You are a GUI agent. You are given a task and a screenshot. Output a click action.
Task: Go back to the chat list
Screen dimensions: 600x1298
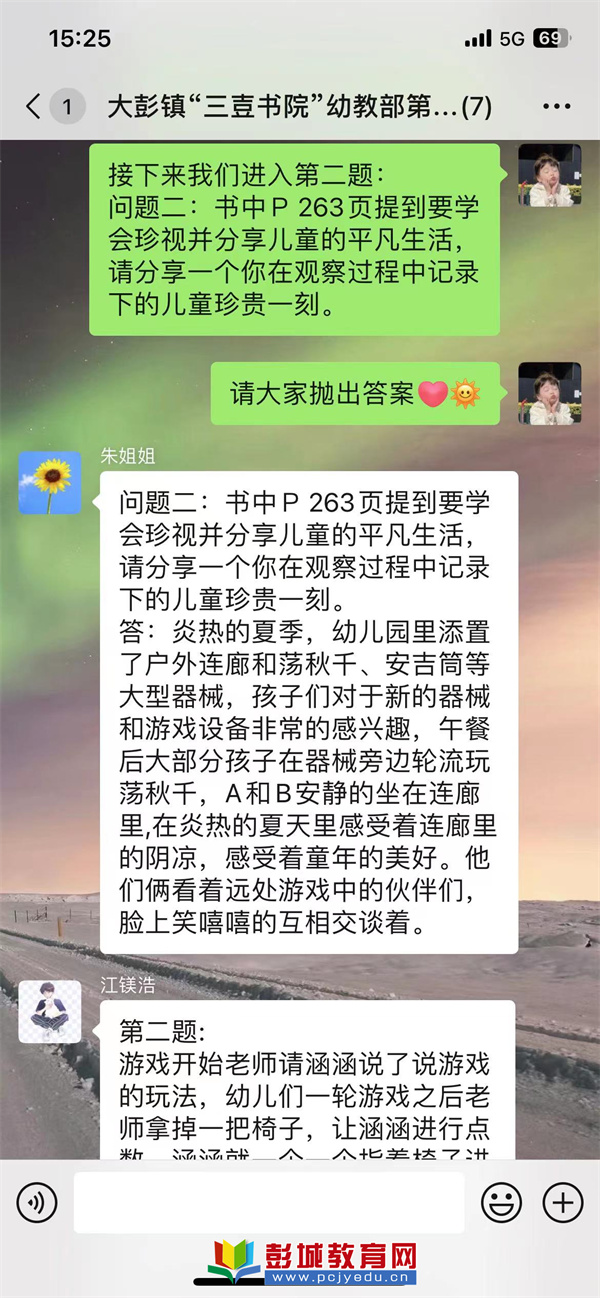(x=35, y=107)
